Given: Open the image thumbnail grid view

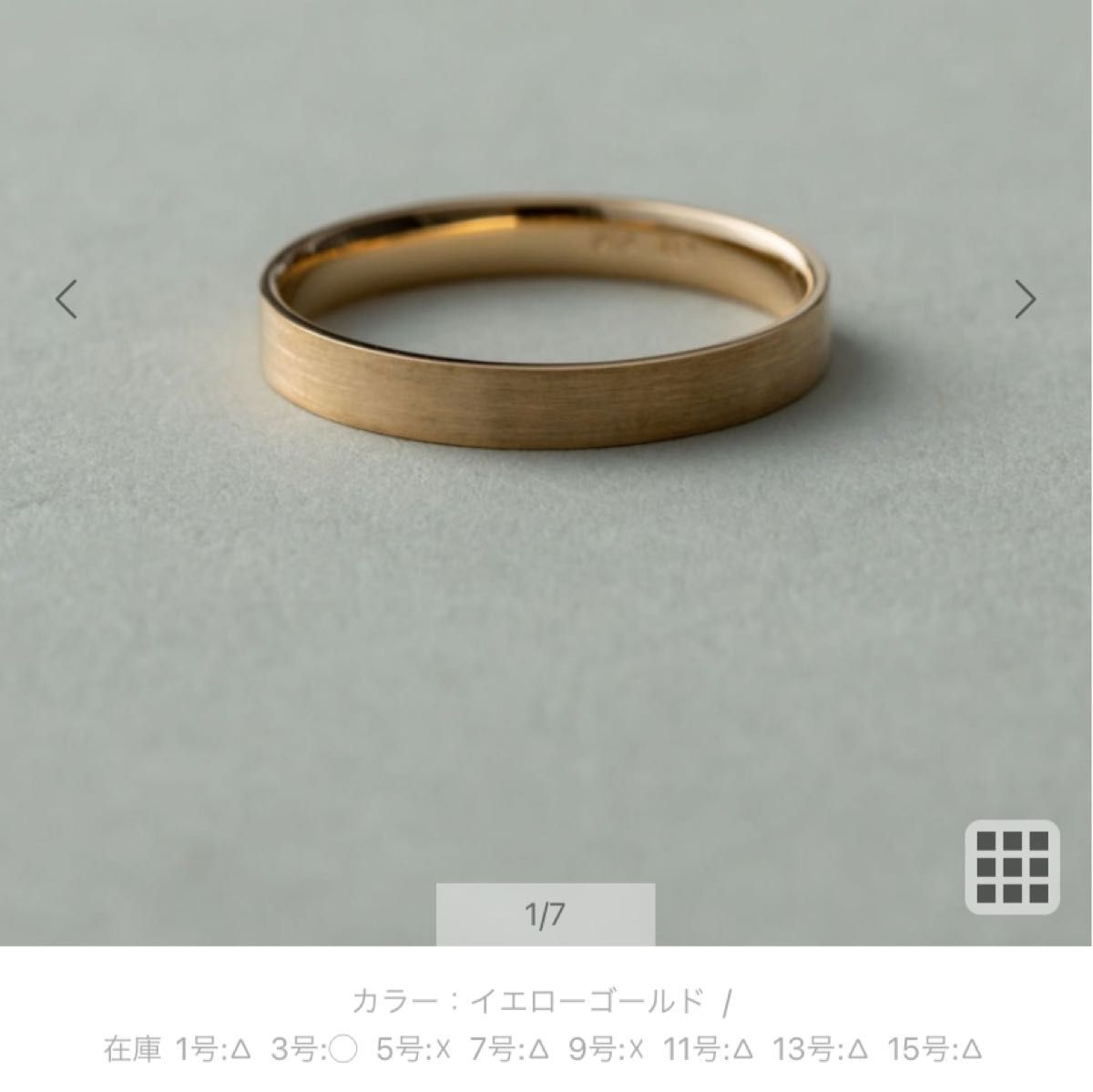Looking at the screenshot, I should point(1012,866).
